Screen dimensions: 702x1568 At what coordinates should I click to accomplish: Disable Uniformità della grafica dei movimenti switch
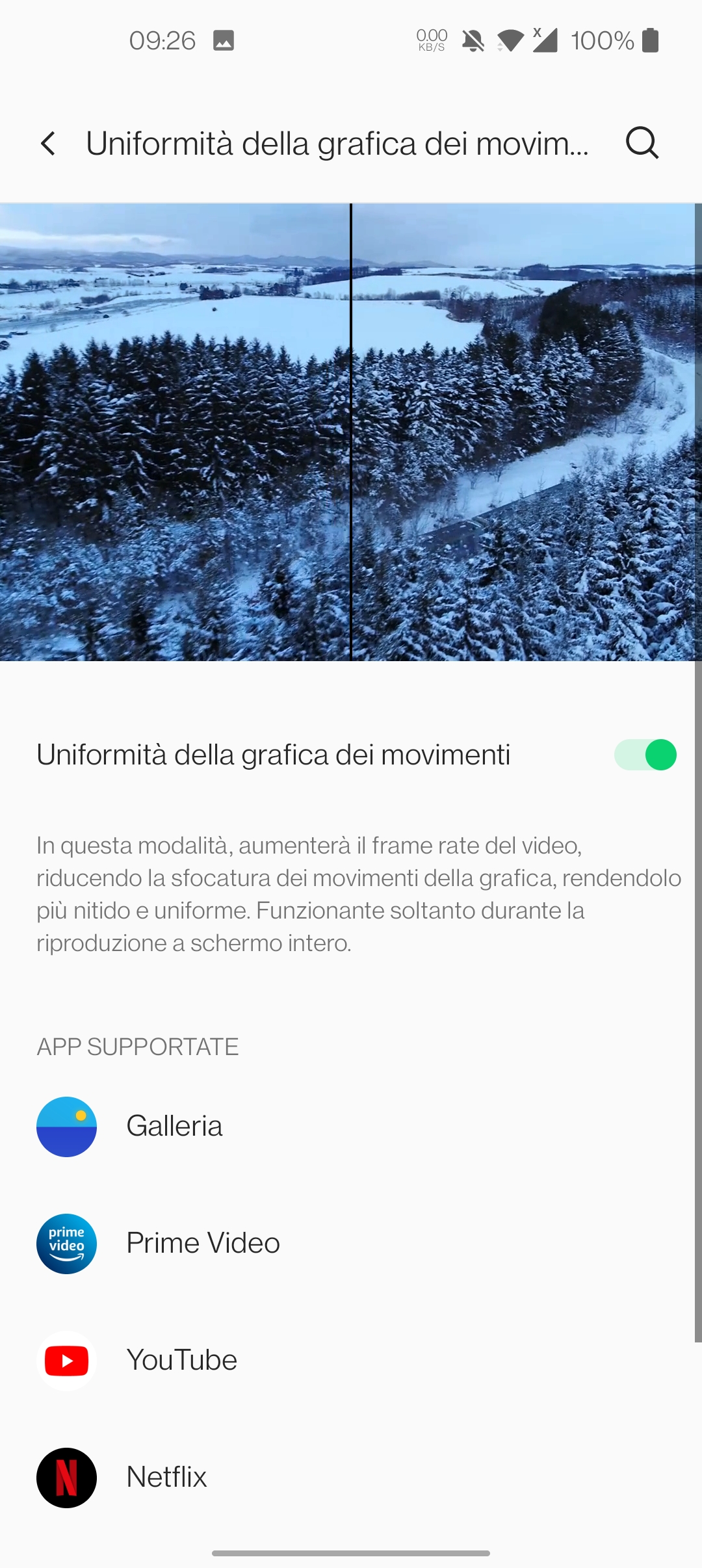(x=645, y=755)
